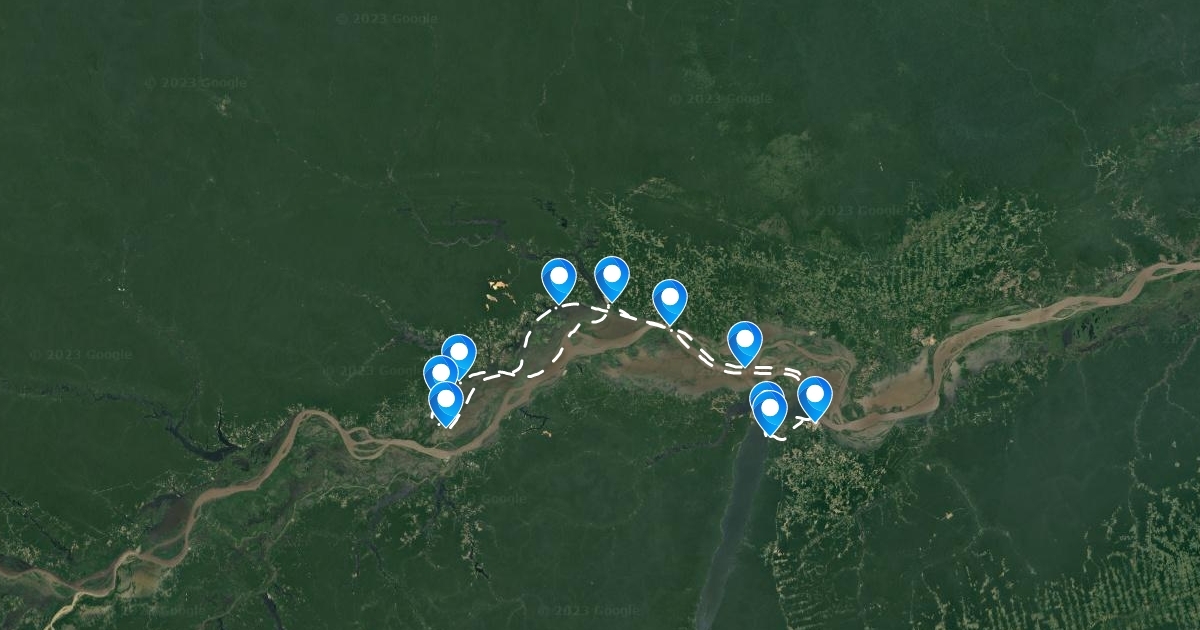The height and width of the screenshot is (630, 1200).
Task: Tap the lone pin midway along the dashed route
Action: (x=670, y=302)
